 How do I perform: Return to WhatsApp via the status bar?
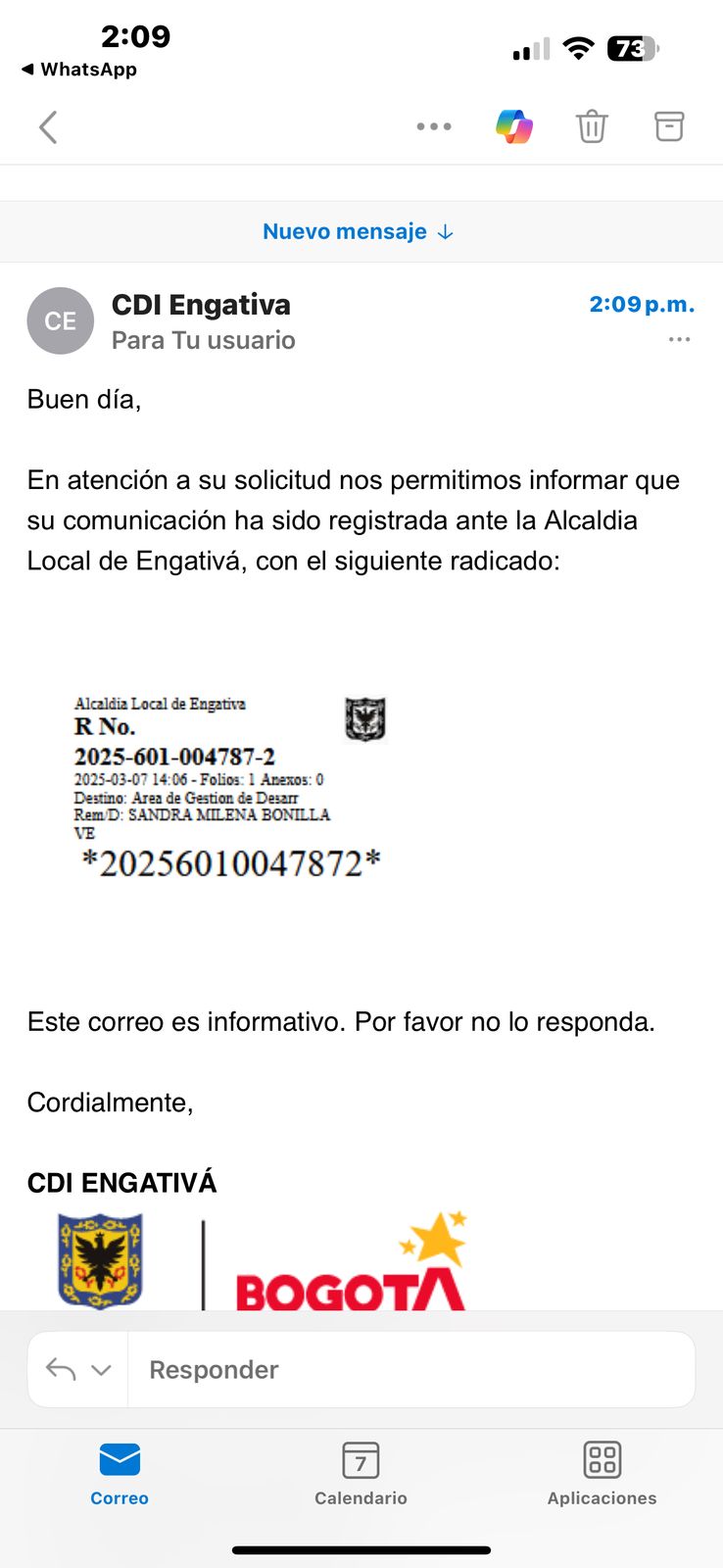78,70
